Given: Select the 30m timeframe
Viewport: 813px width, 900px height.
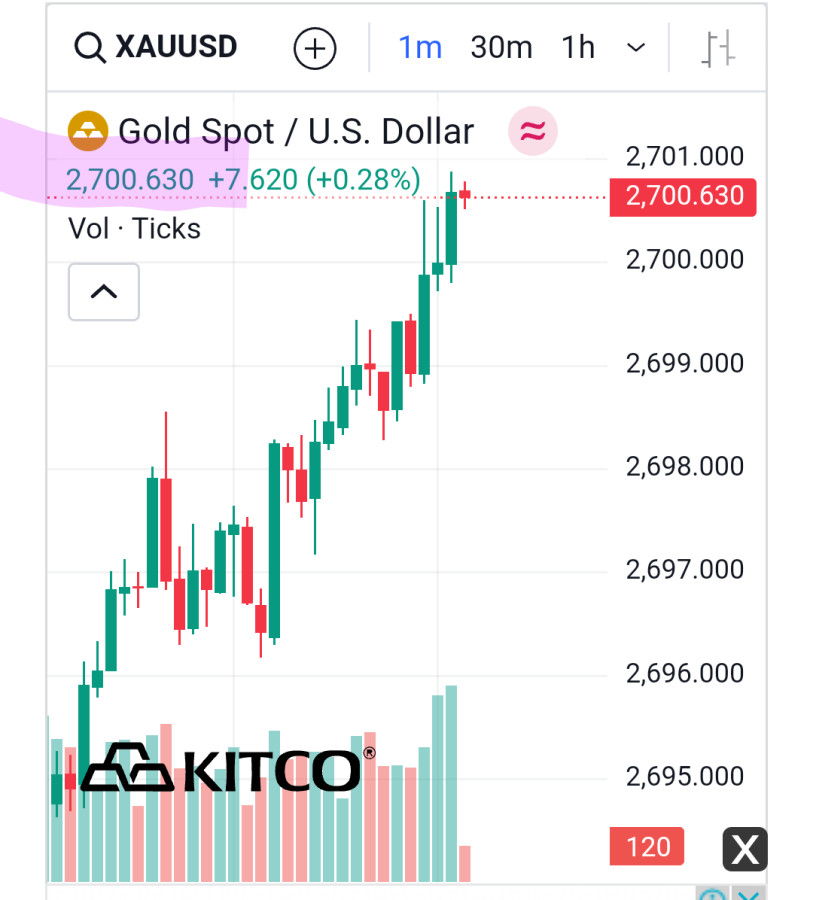Looking at the screenshot, I should click(501, 47).
